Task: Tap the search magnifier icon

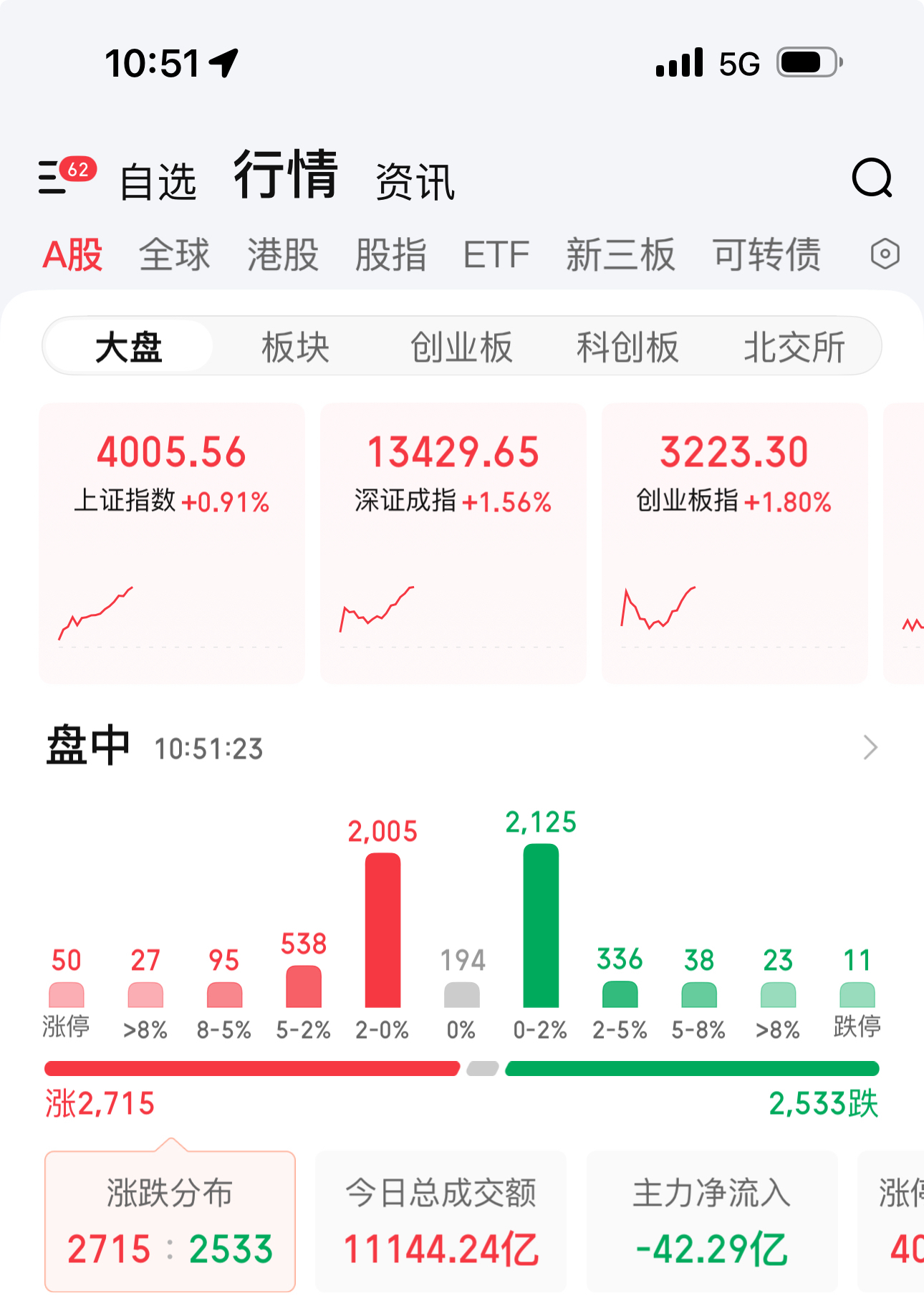Action: click(871, 178)
